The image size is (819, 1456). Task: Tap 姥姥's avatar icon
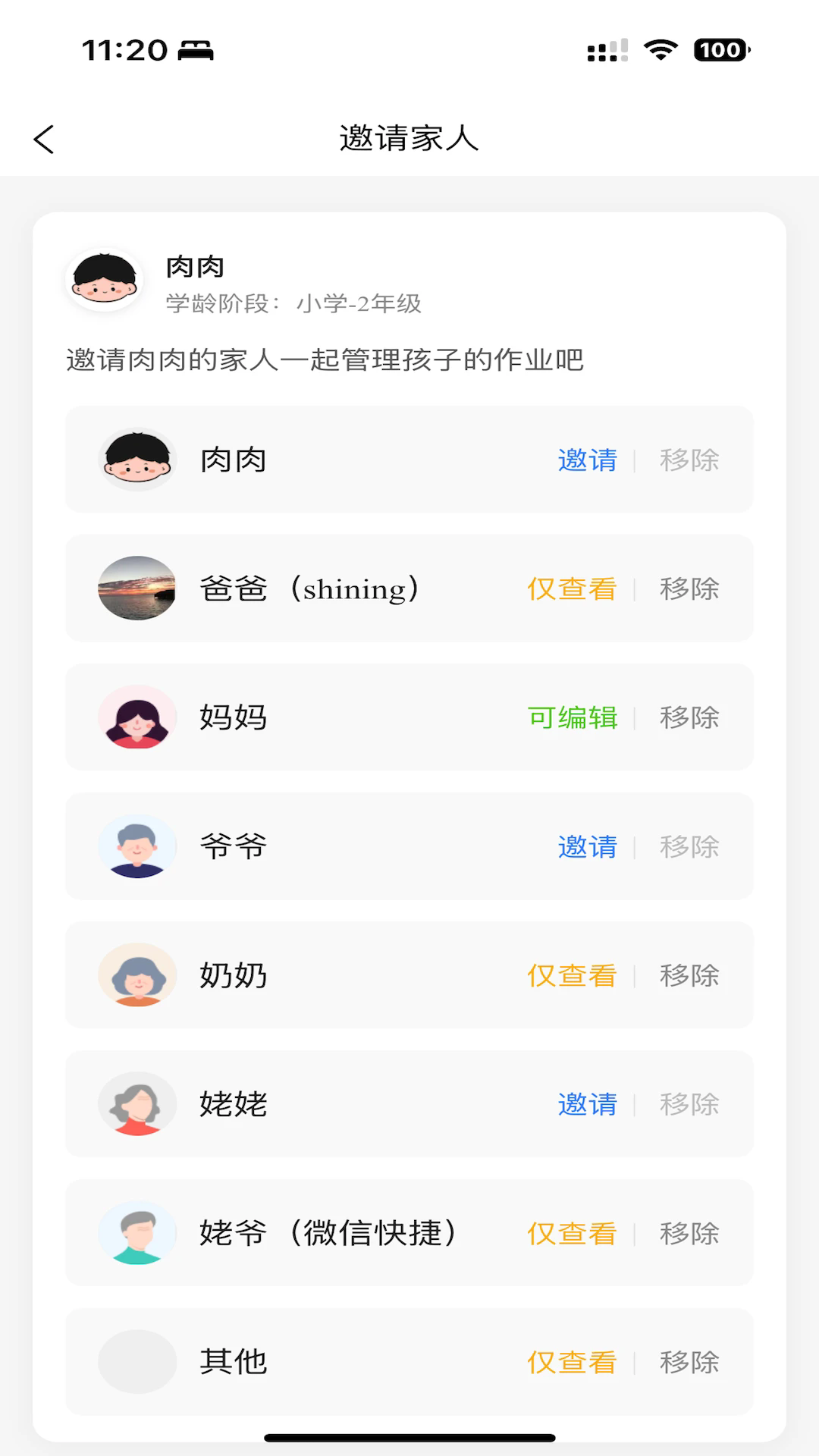point(137,1104)
